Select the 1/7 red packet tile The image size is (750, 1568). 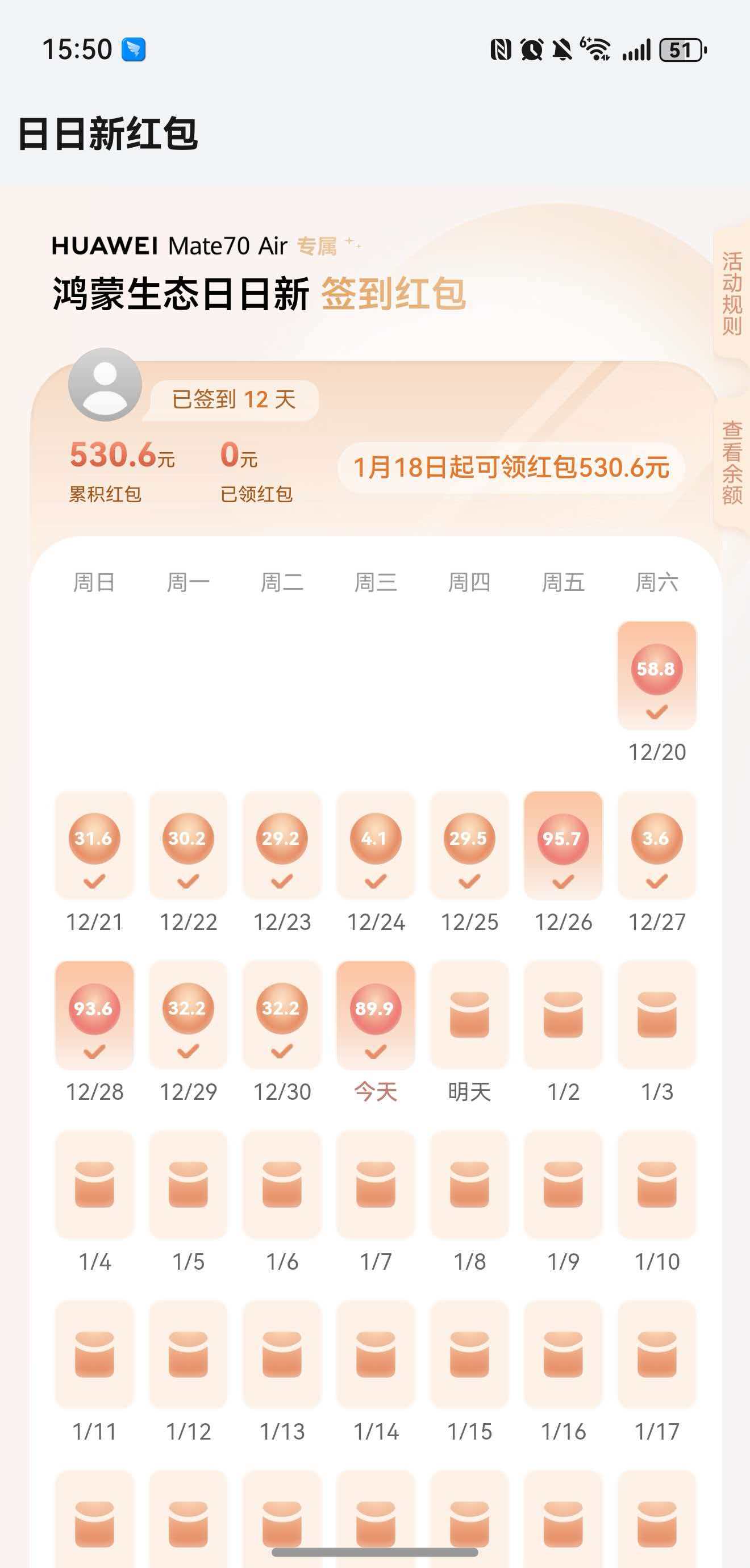tap(376, 1185)
